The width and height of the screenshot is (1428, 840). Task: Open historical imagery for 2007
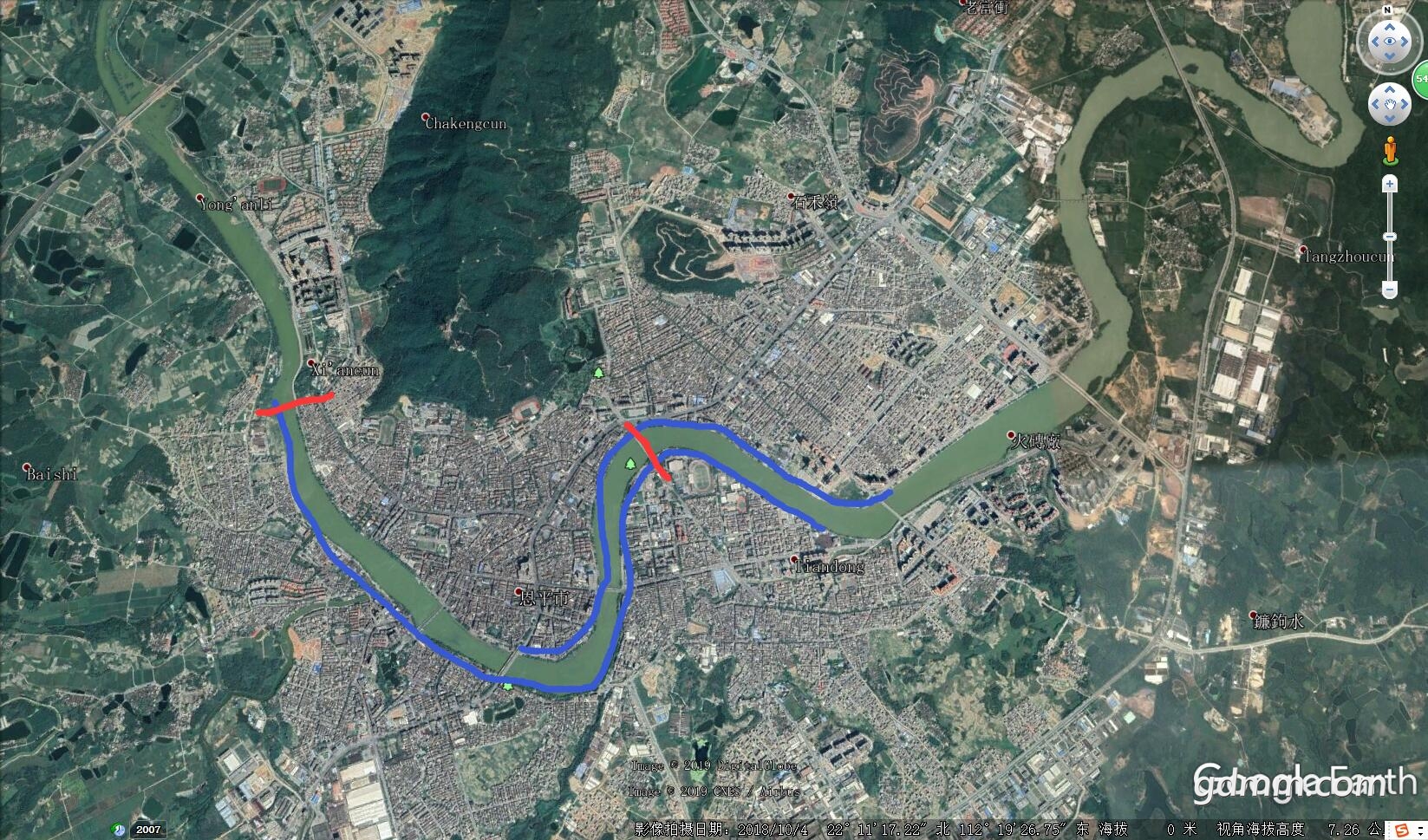click(147, 830)
